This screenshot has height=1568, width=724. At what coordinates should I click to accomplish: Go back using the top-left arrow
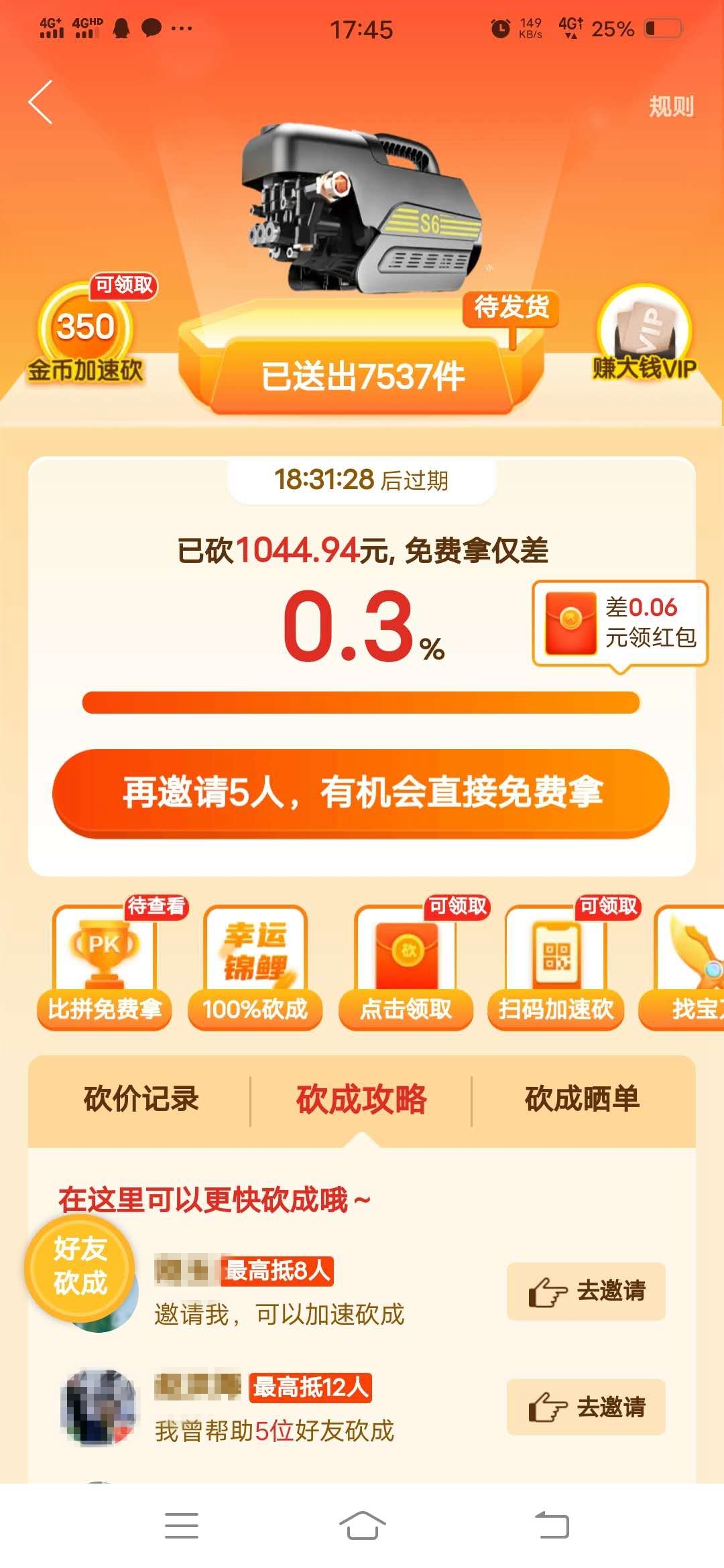coord(42,103)
